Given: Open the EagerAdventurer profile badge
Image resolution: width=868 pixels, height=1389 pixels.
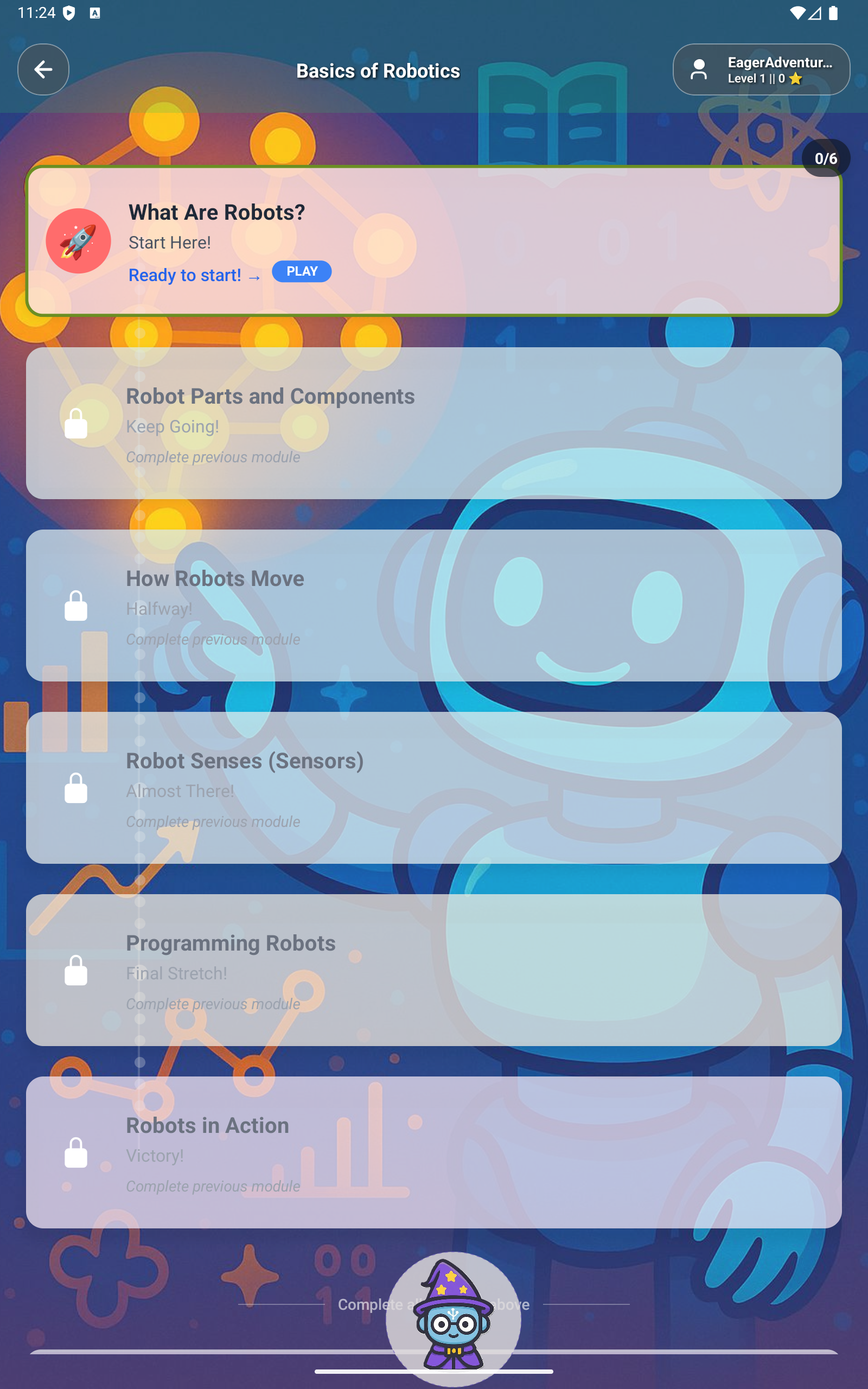Looking at the screenshot, I should tap(761, 69).
